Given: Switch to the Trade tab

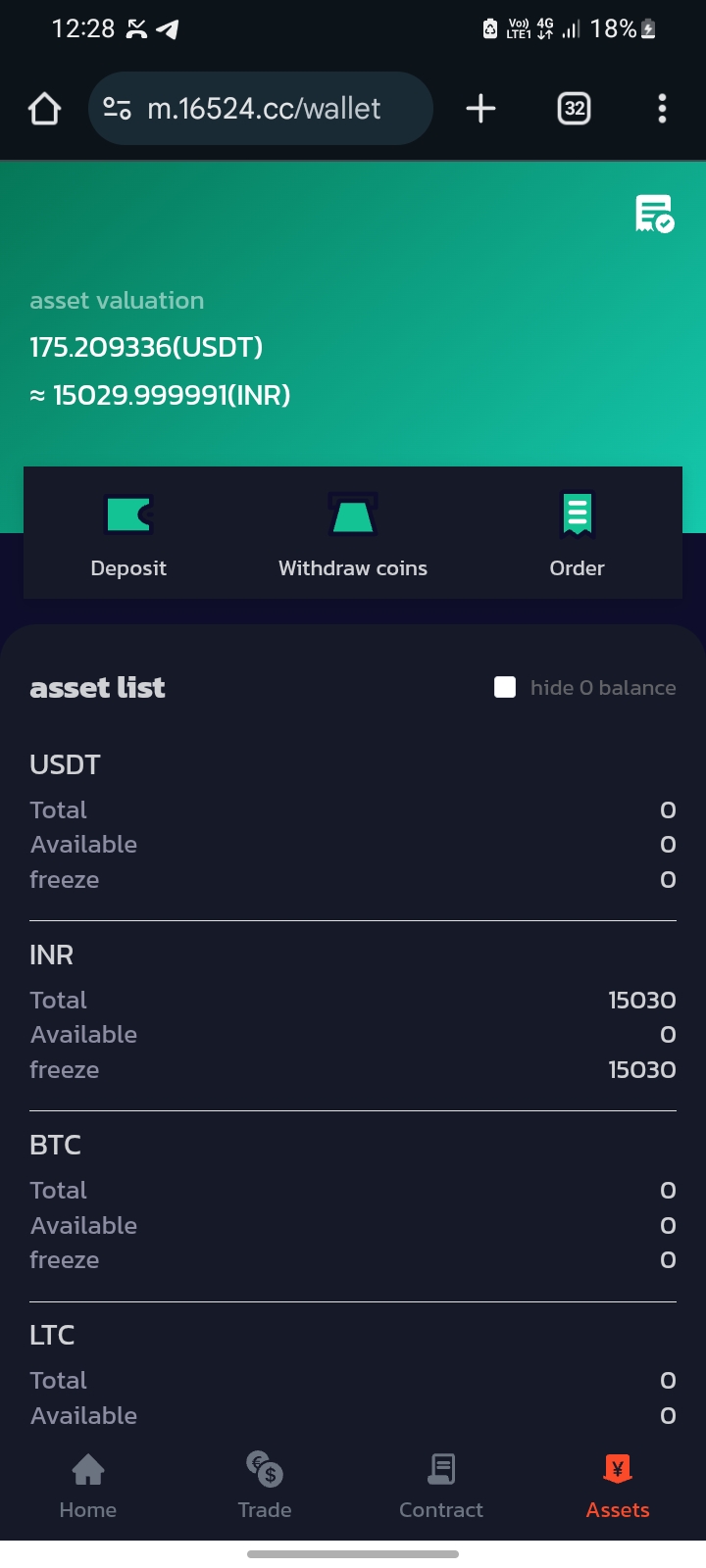Looking at the screenshot, I should 265,1486.
